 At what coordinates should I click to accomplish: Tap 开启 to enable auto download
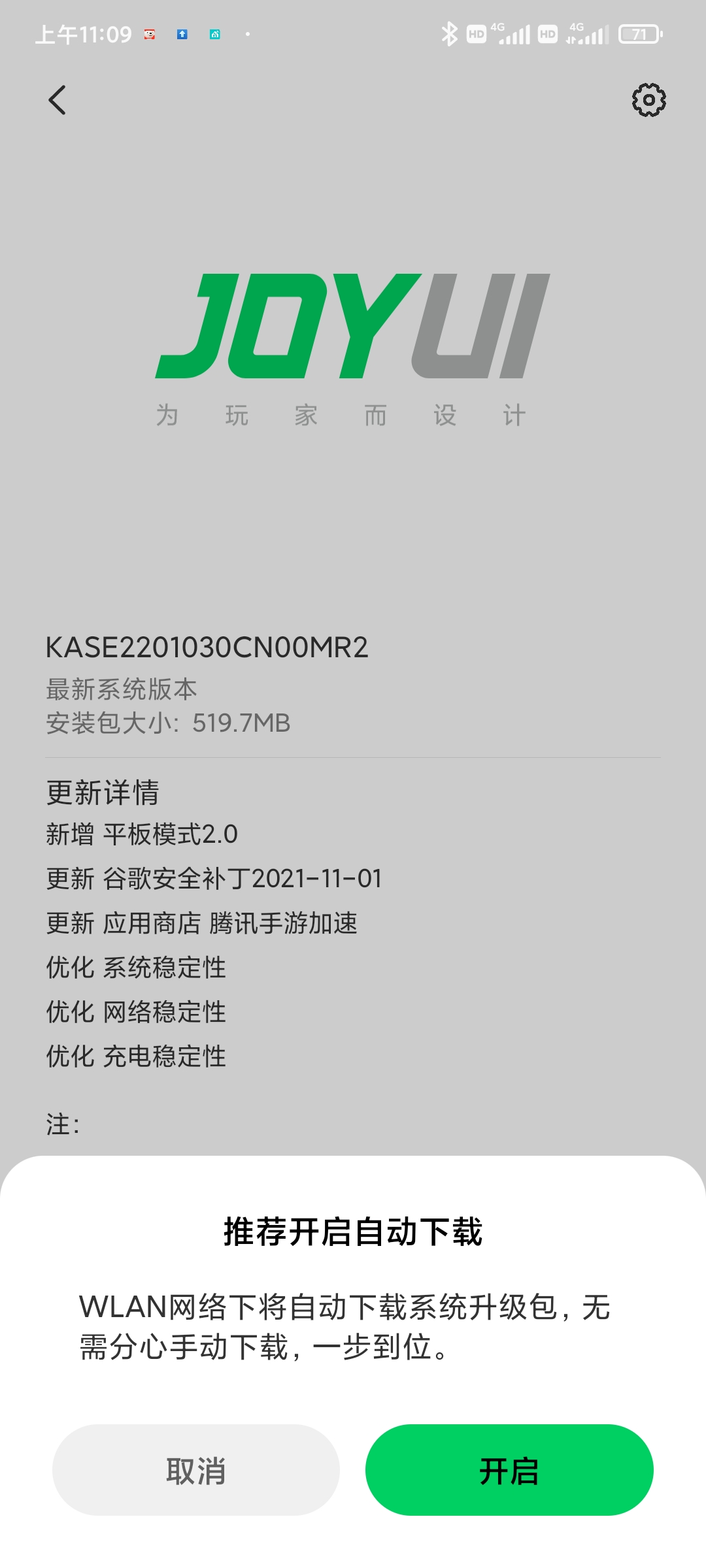pyautogui.click(x=509, y=1469)
